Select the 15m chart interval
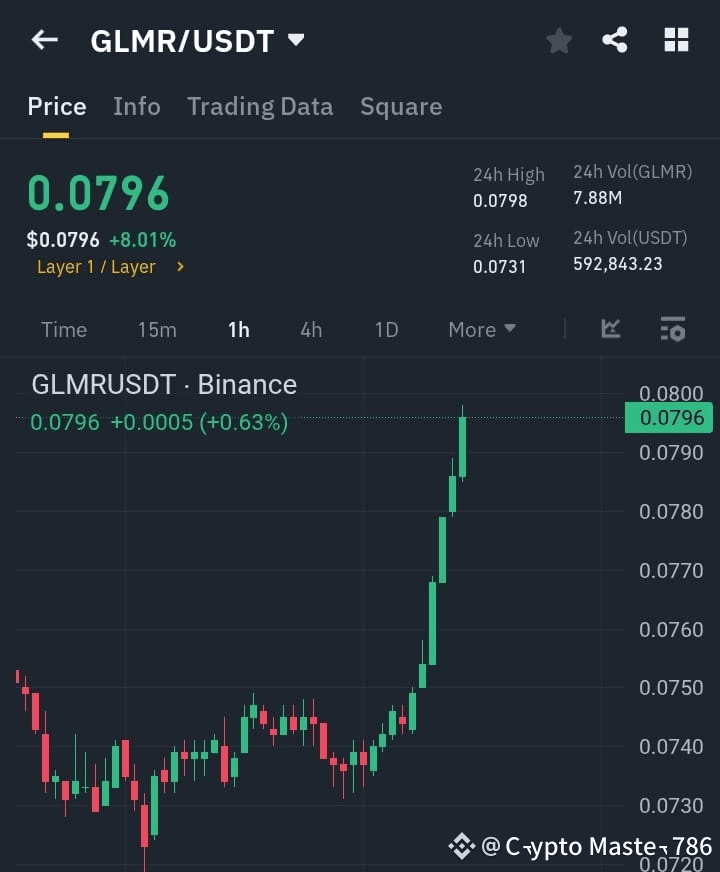Image resolution: width=720 pixels, height=872 pixels. [157, 329]
